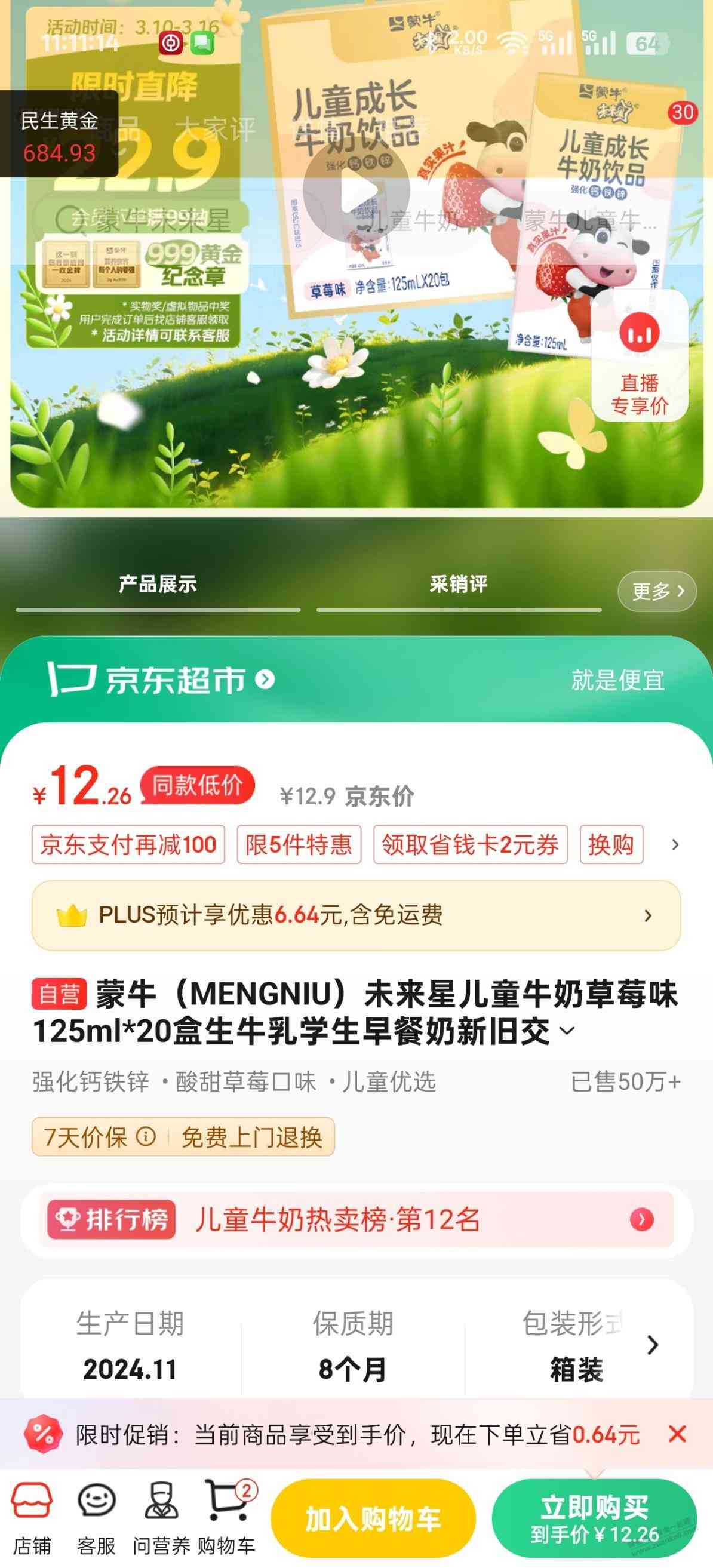Image resolution: width=713 pixels, height=1568 pixels.
Task: Open the PLUS预计享优惠6.64元 banner
Action: point(356,915)
